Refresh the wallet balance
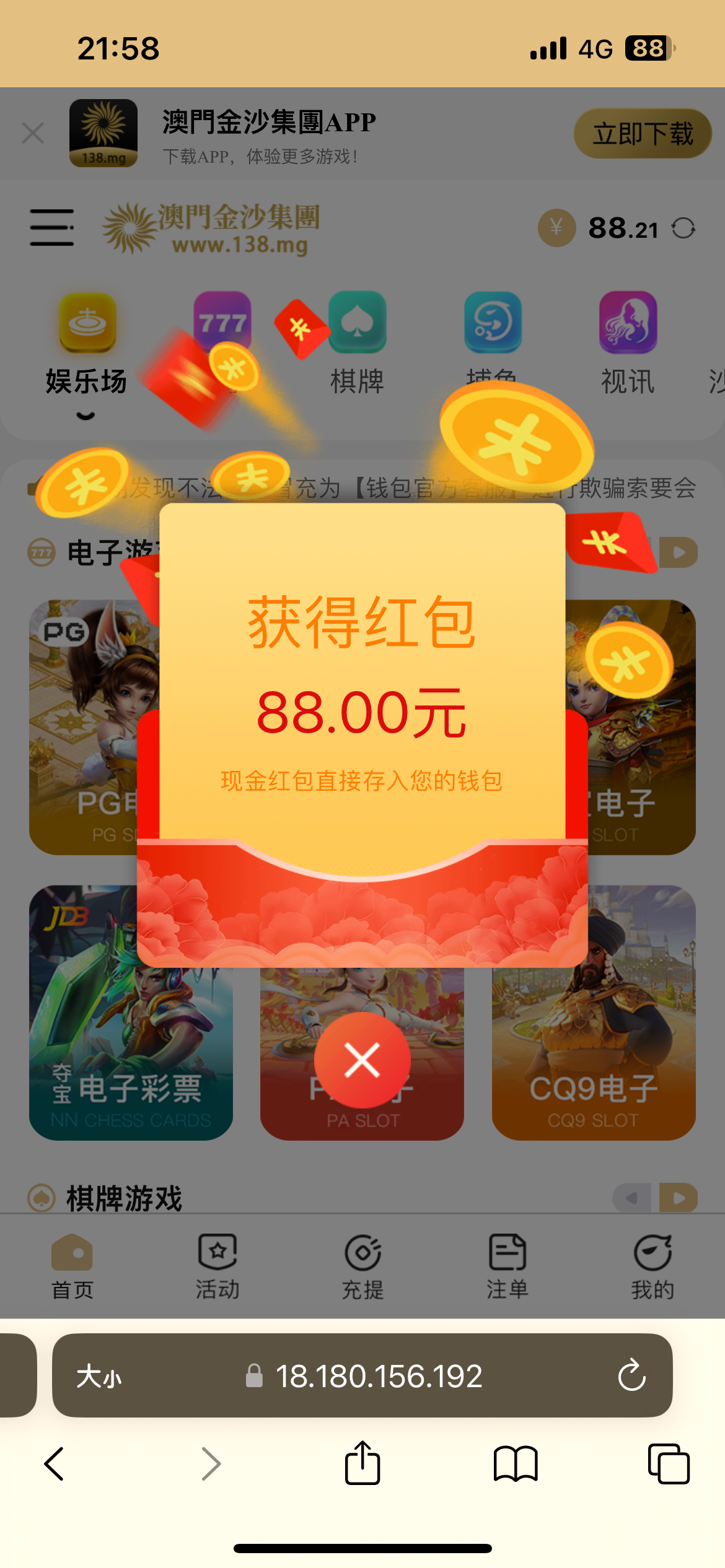Viewport: 725px width, 1568px height. 683,229
